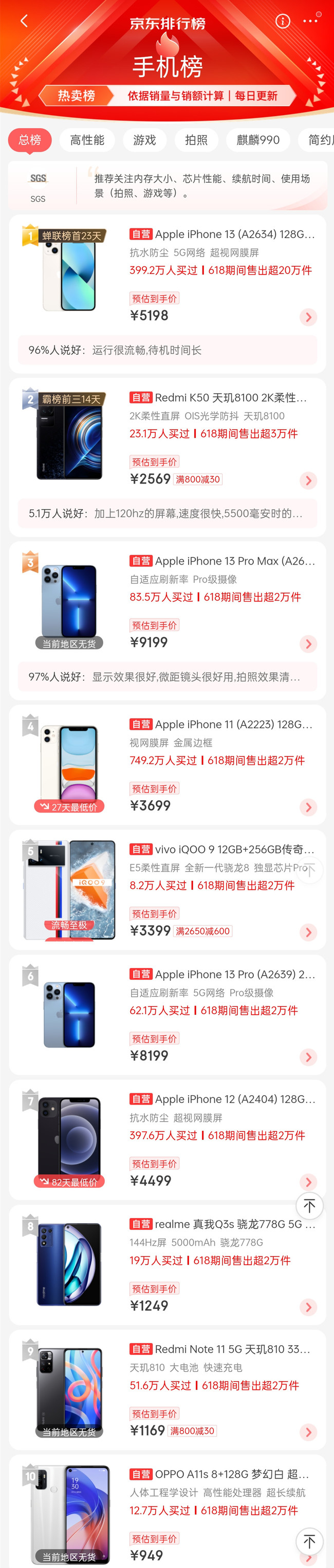View the Apple iPhone 12 (A2404) item

[222, 1099]
